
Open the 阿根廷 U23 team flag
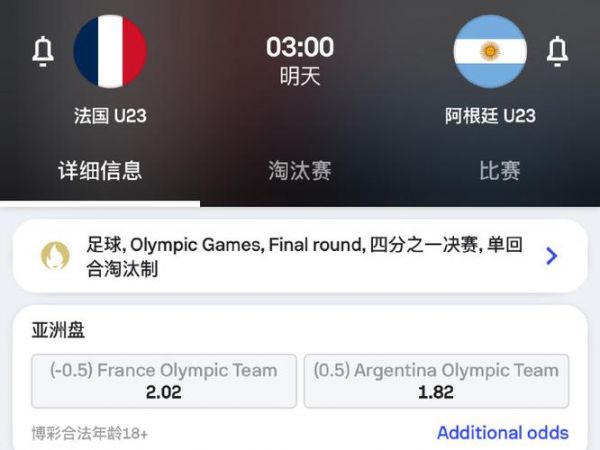[x=490, y=51]
